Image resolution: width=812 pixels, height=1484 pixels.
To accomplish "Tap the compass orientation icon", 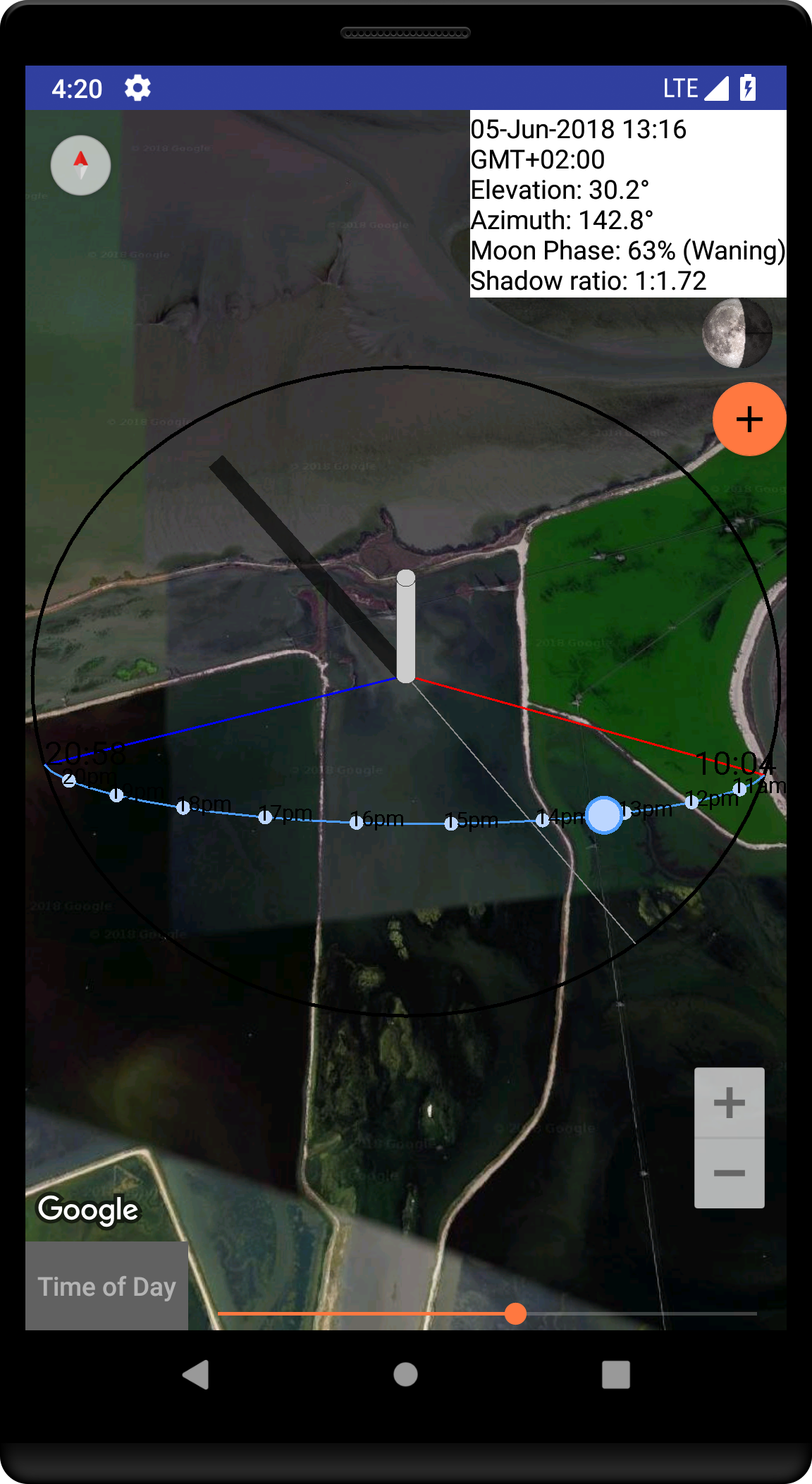I will click(x=80, y=164).
